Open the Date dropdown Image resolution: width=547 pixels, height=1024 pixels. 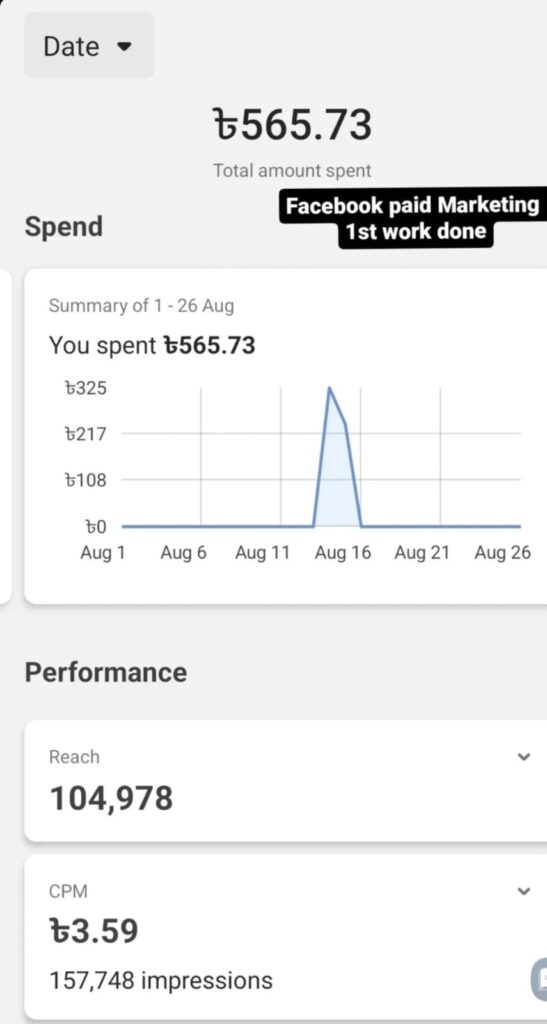(89, 46)
